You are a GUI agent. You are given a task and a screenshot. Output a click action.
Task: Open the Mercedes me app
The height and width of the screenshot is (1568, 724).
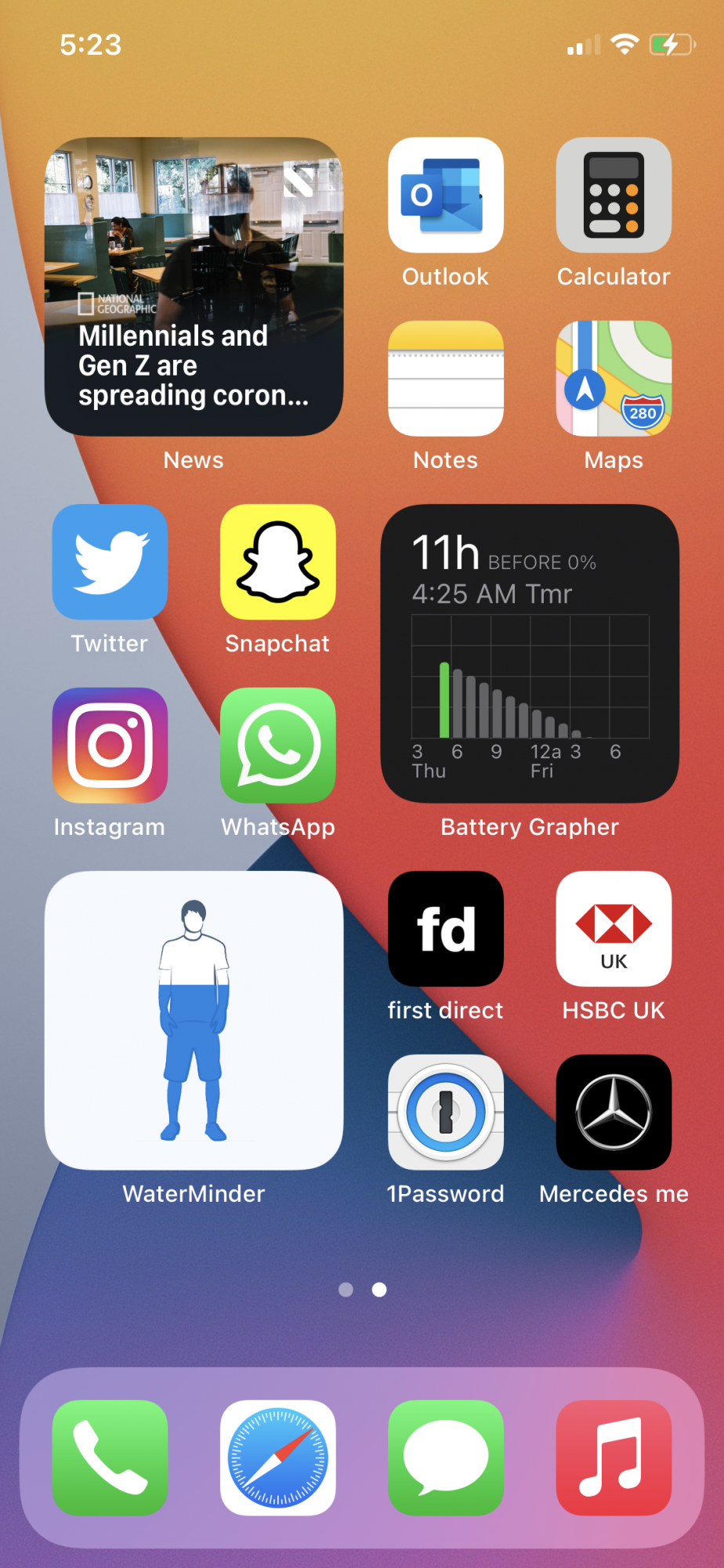coord(614,1112)
